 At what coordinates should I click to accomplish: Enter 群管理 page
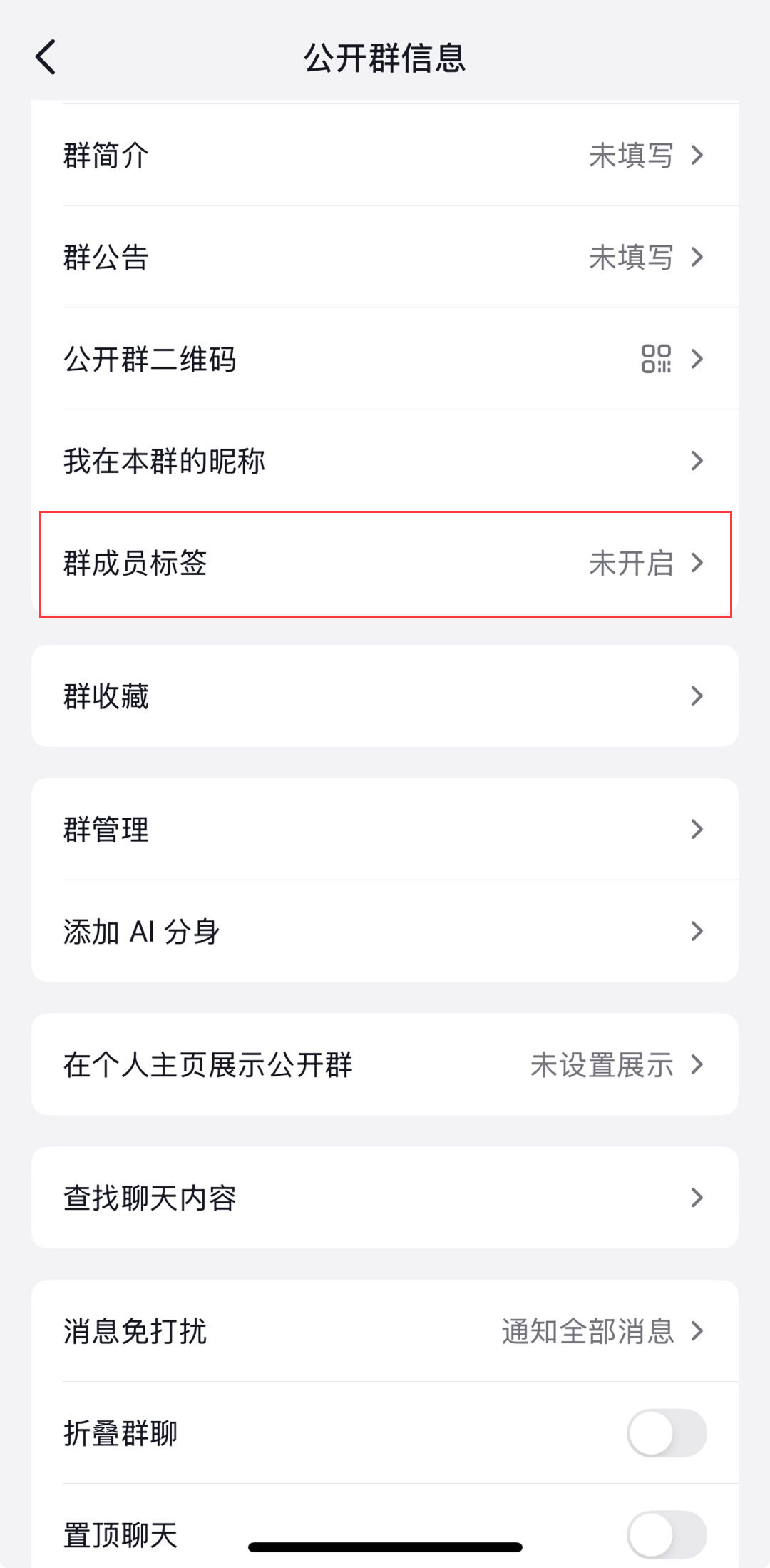pyautogui.click(x=385, y=829)
